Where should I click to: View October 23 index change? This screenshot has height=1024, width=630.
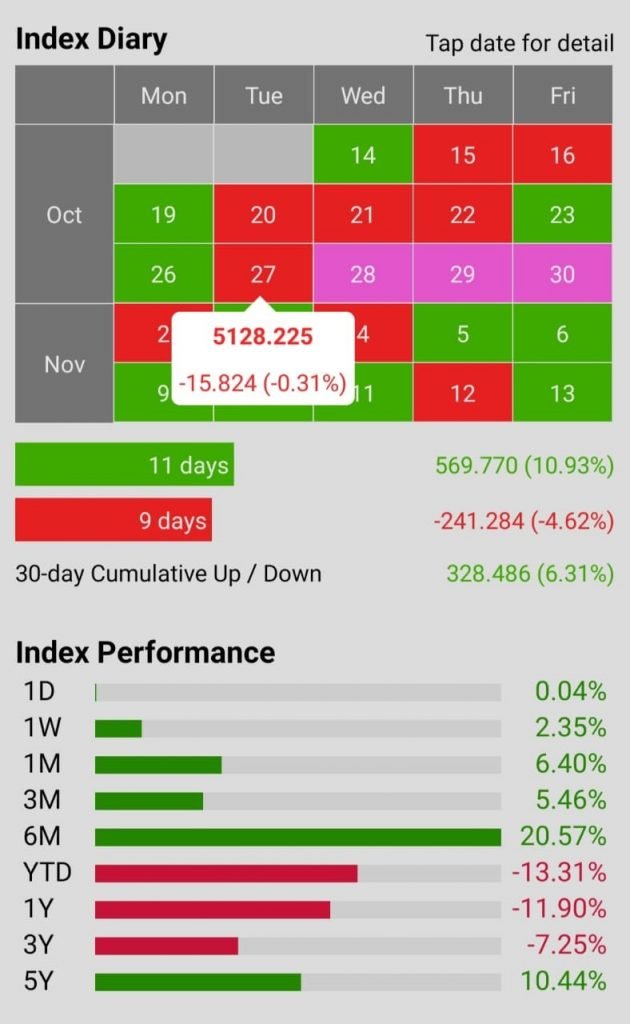pyautogui.click(x=562, y=214)
